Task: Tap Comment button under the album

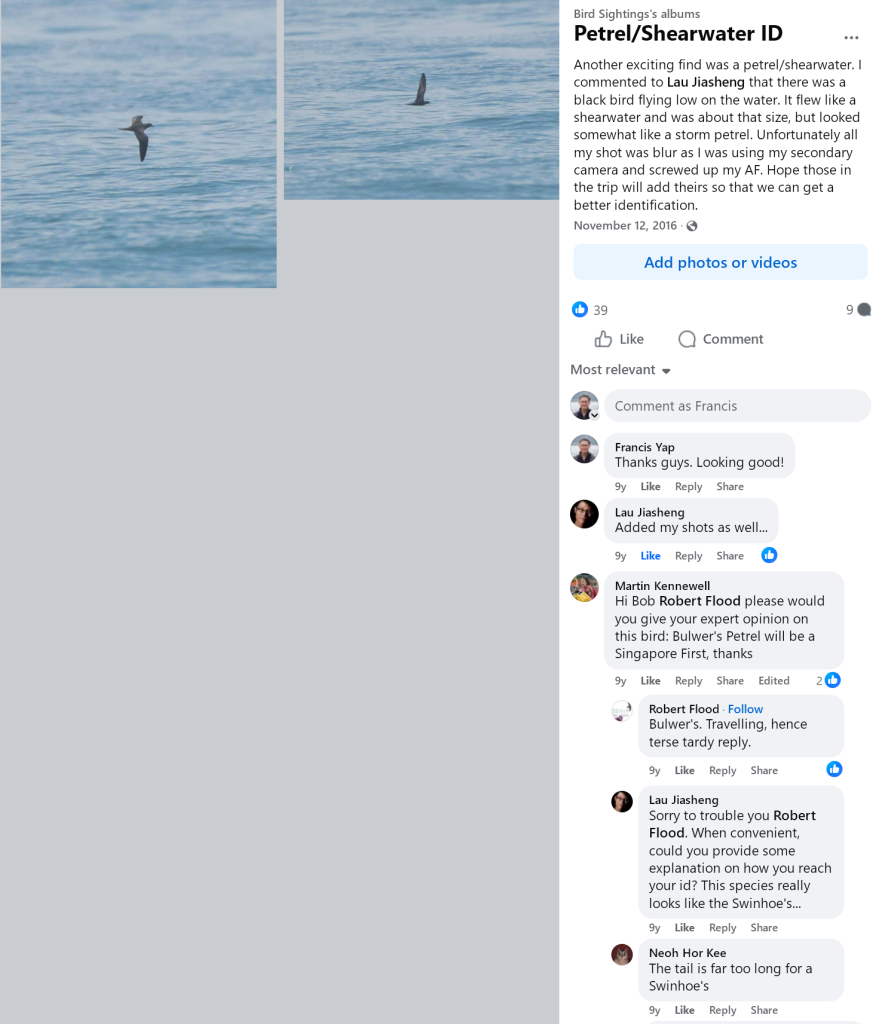Action: click(720, 339)
